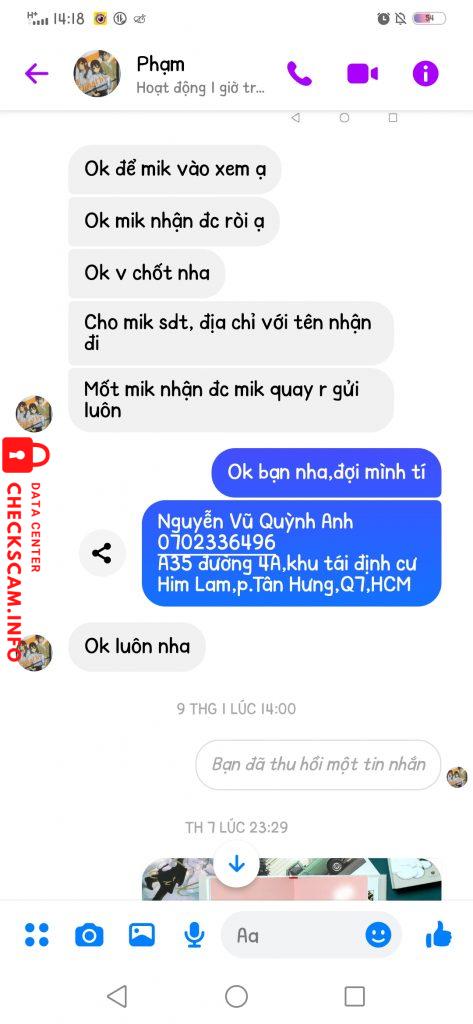Open recent apps with square button
The height and width of the screenshot is (1024, 473).
coord(354,997)
